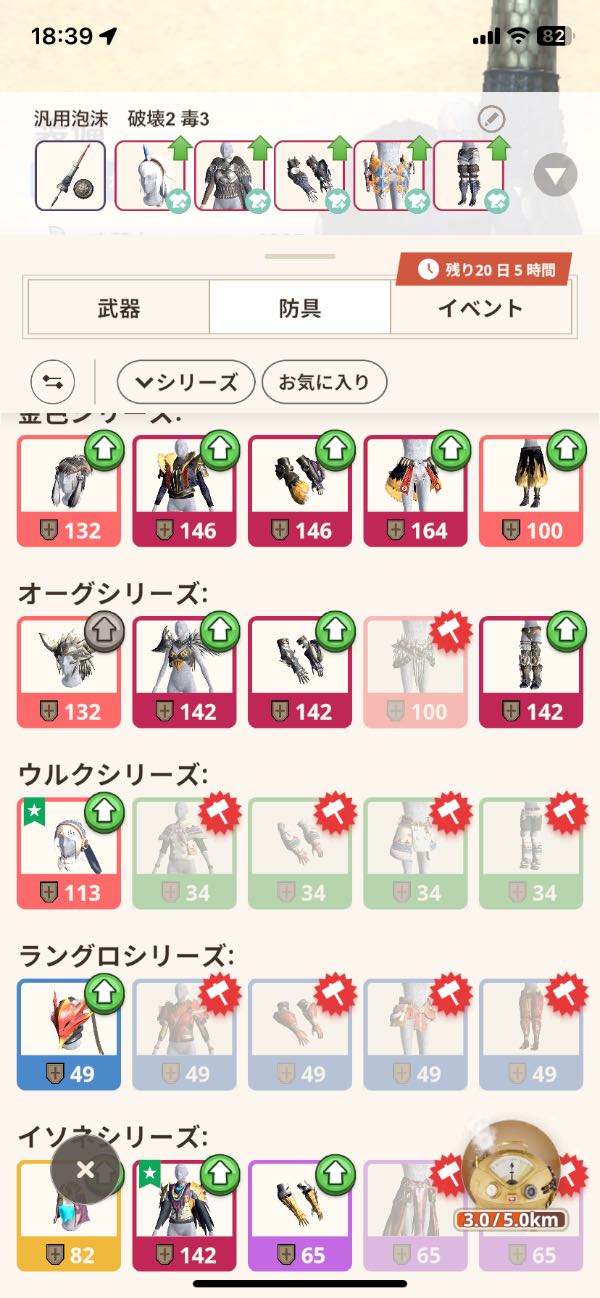Select the equipped chest armor slot

pos(230,175)
